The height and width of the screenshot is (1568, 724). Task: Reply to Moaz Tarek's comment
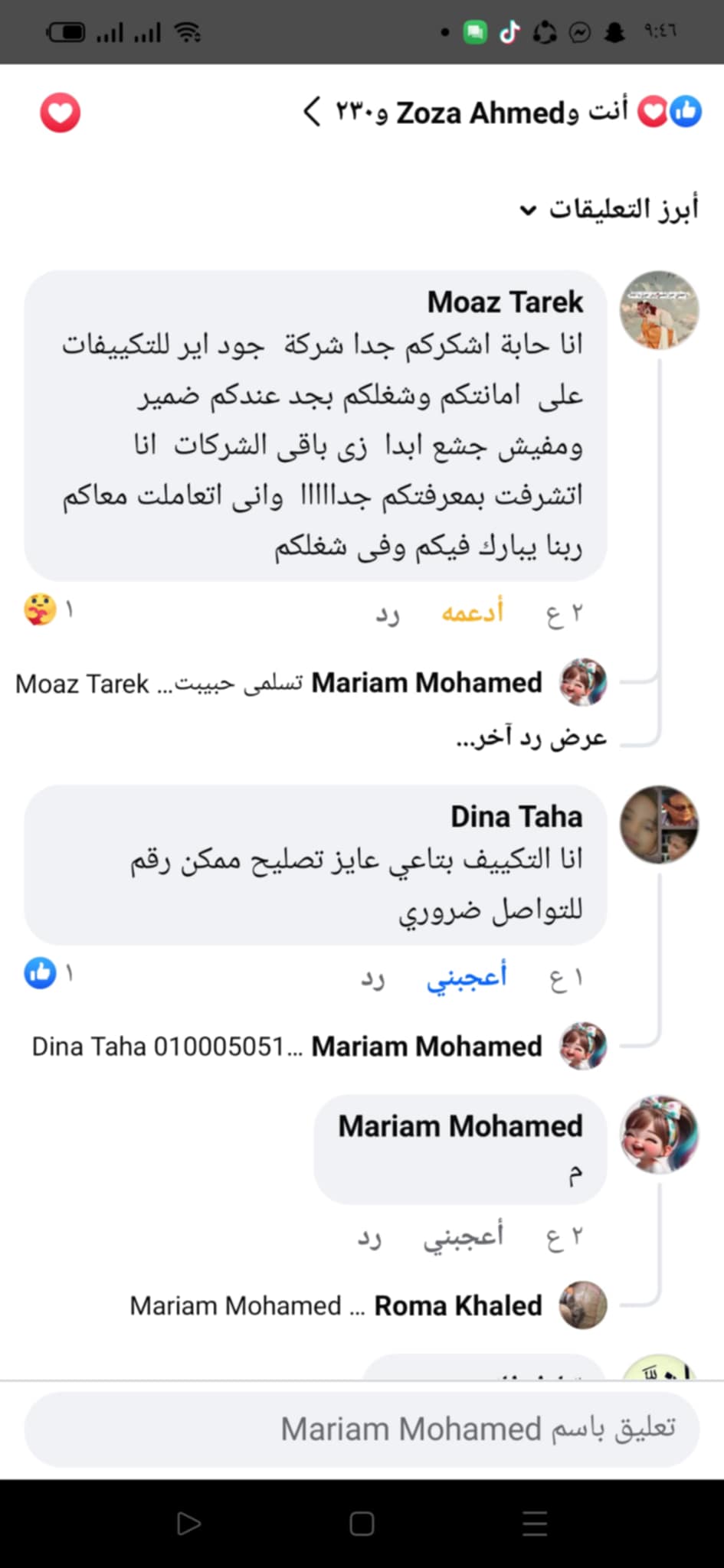click(388, 613)
